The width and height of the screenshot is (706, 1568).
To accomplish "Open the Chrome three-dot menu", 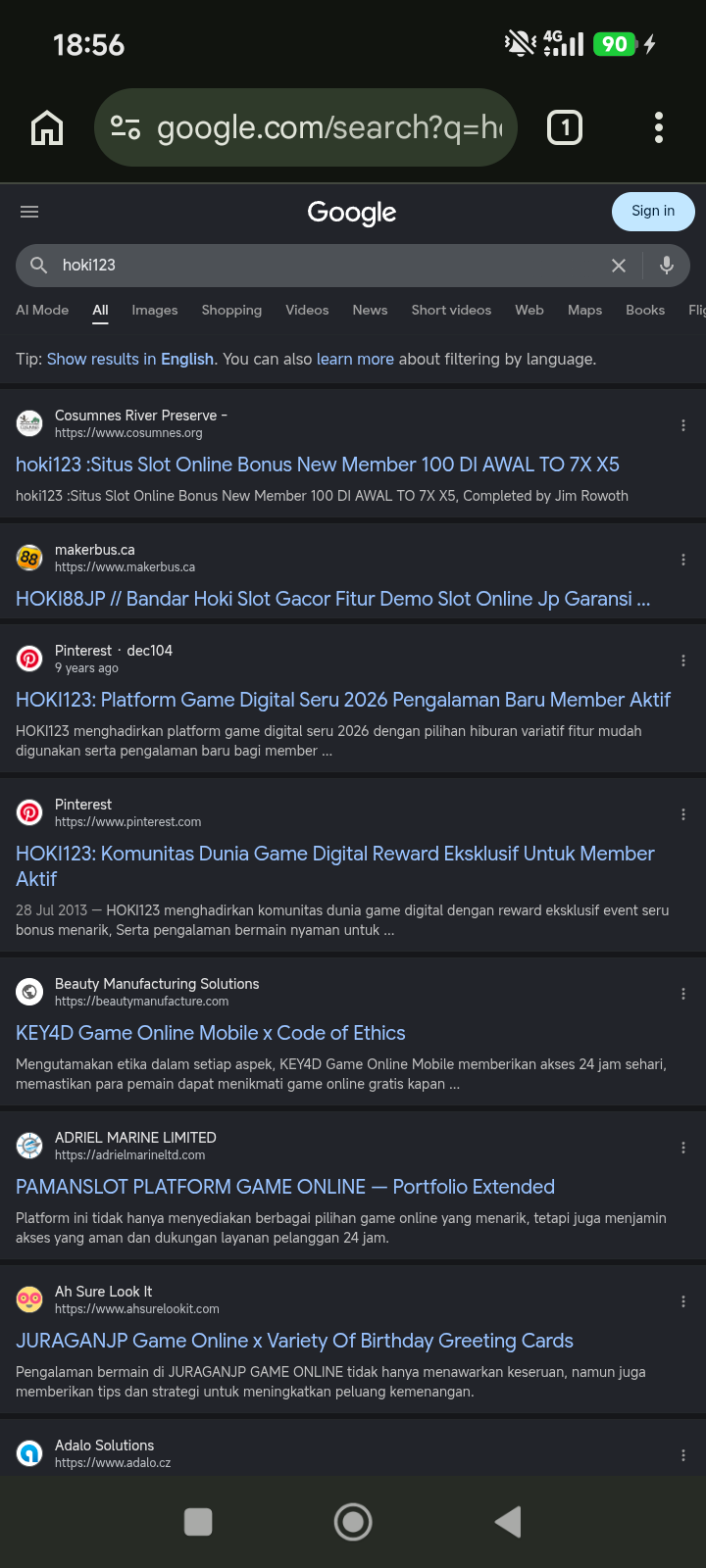I will click(659, 127).
